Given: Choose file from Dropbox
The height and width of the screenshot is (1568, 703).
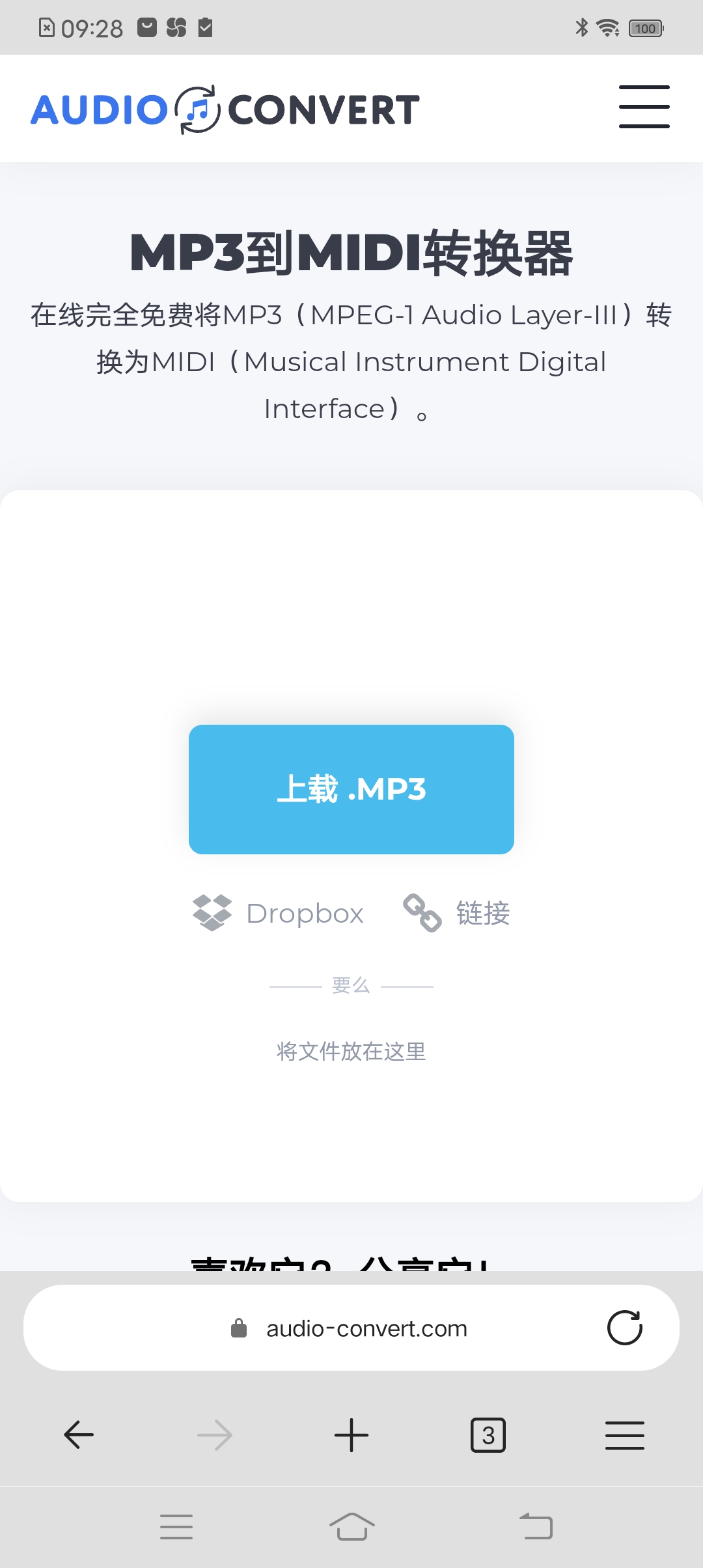Looking at the screenshot, I should point(279,913).
